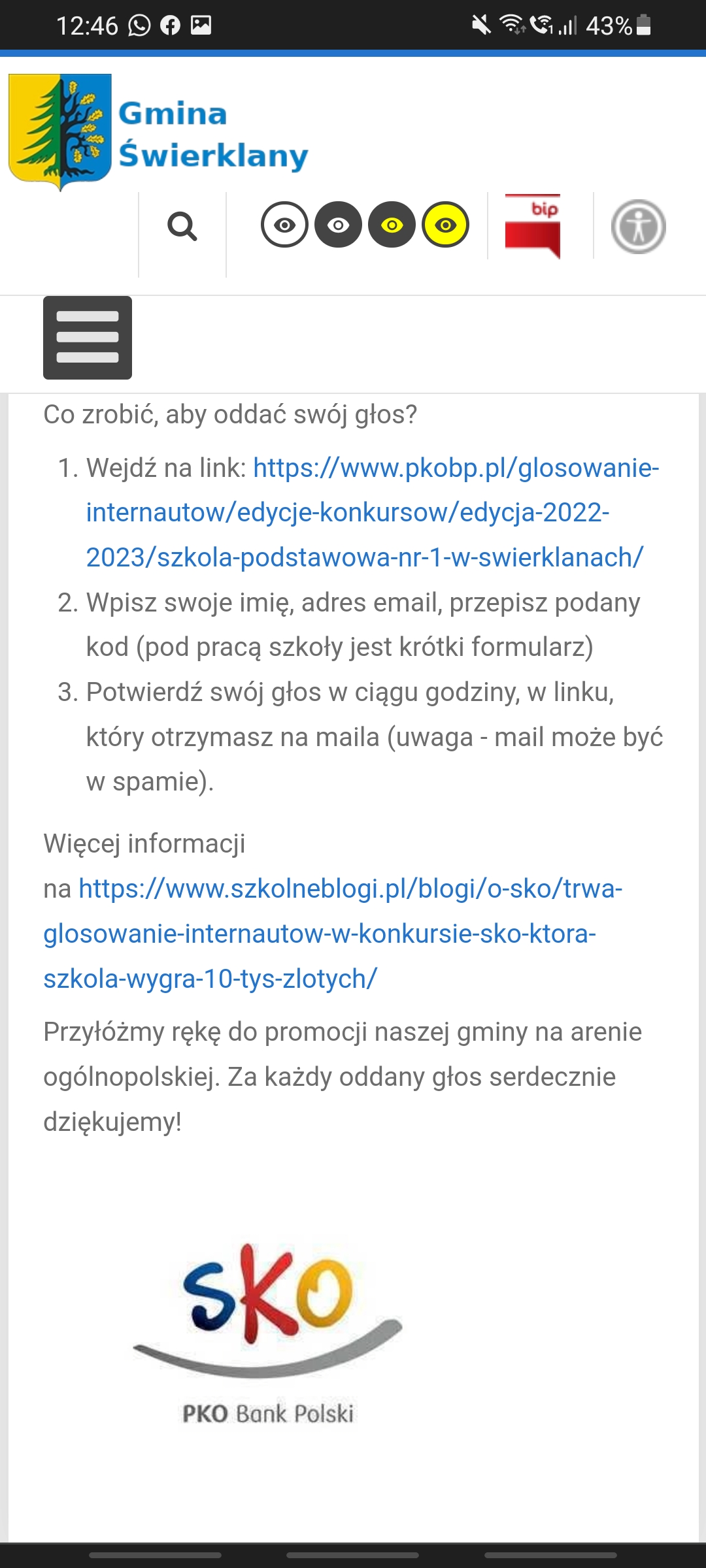The height and width of the screenshot is (1568, 706).
Task: Select the default white contrast eye icon
Action: tap(284, 225)
